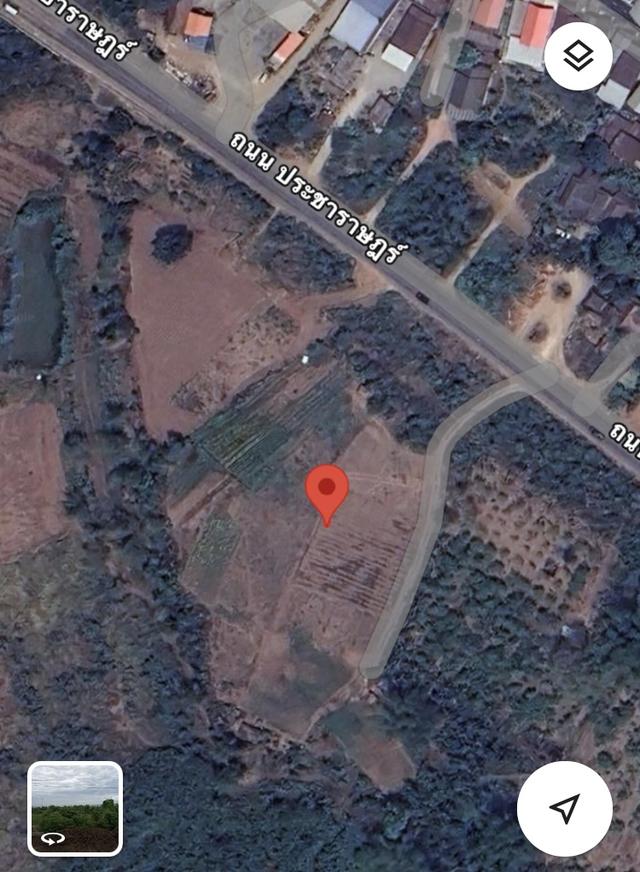Select the red dropped pin marker
Viewport: 640px width, 872px height.
click(x=326, y=492)
